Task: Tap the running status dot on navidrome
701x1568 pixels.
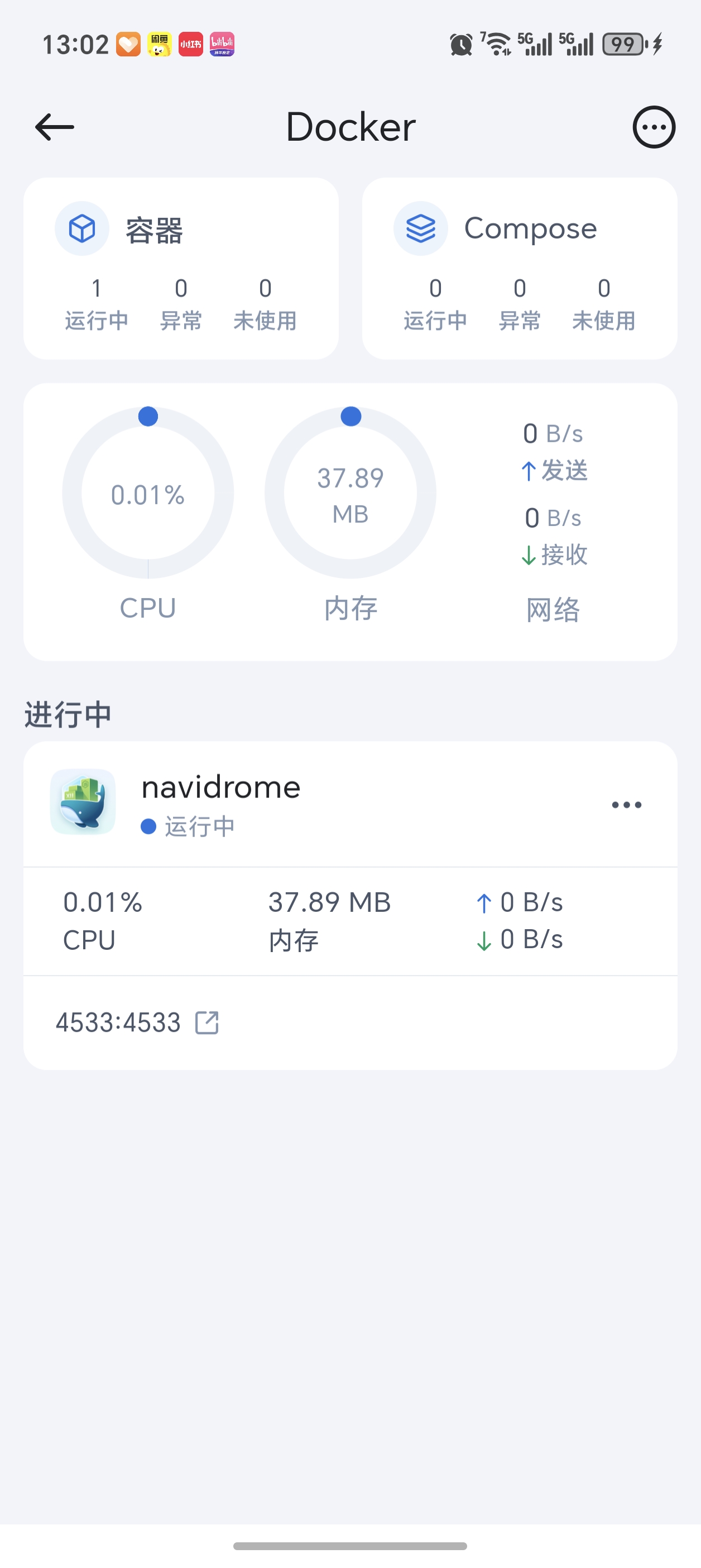Action: [x=148, y=826]
